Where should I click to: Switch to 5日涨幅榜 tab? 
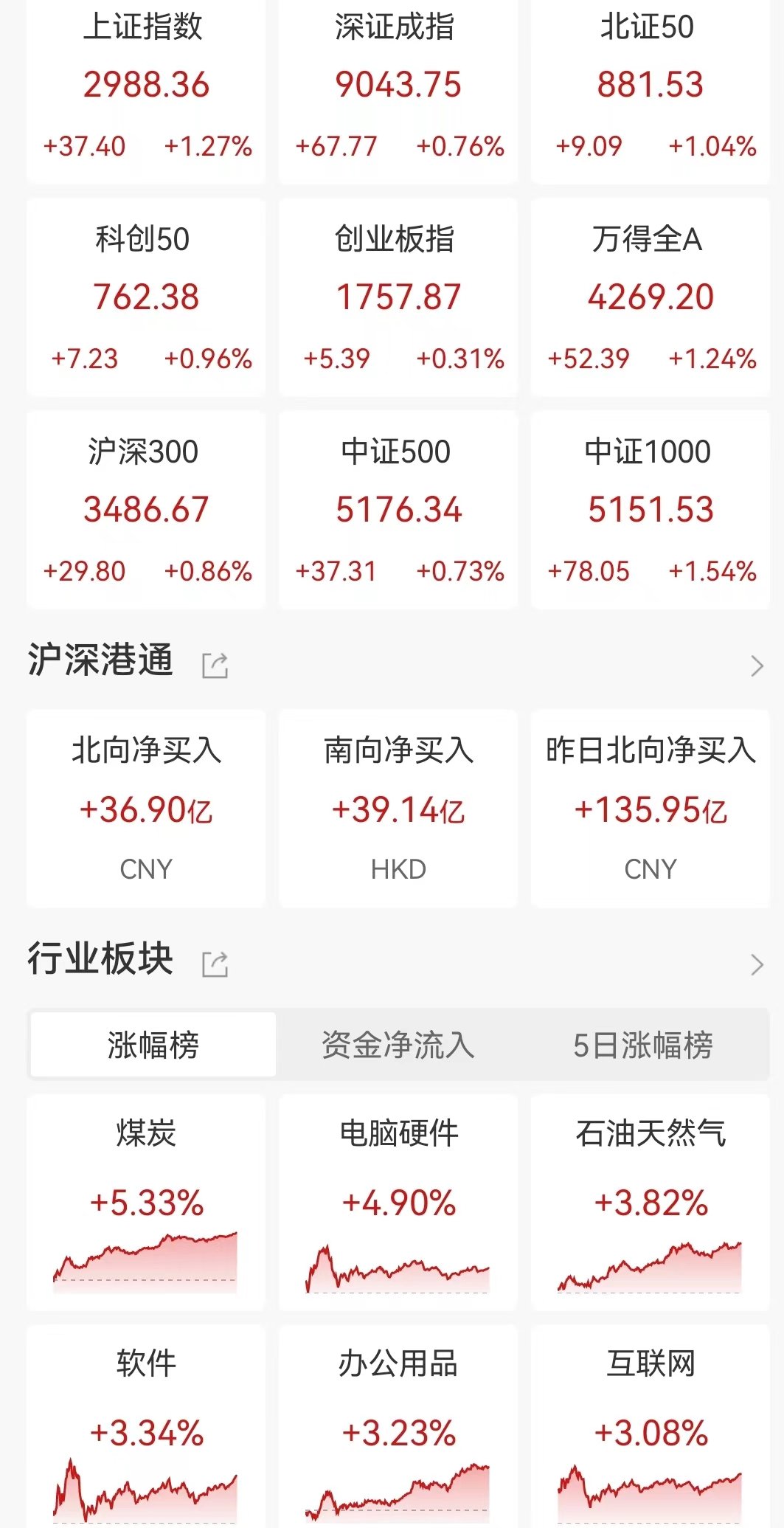click(643, 1045)
